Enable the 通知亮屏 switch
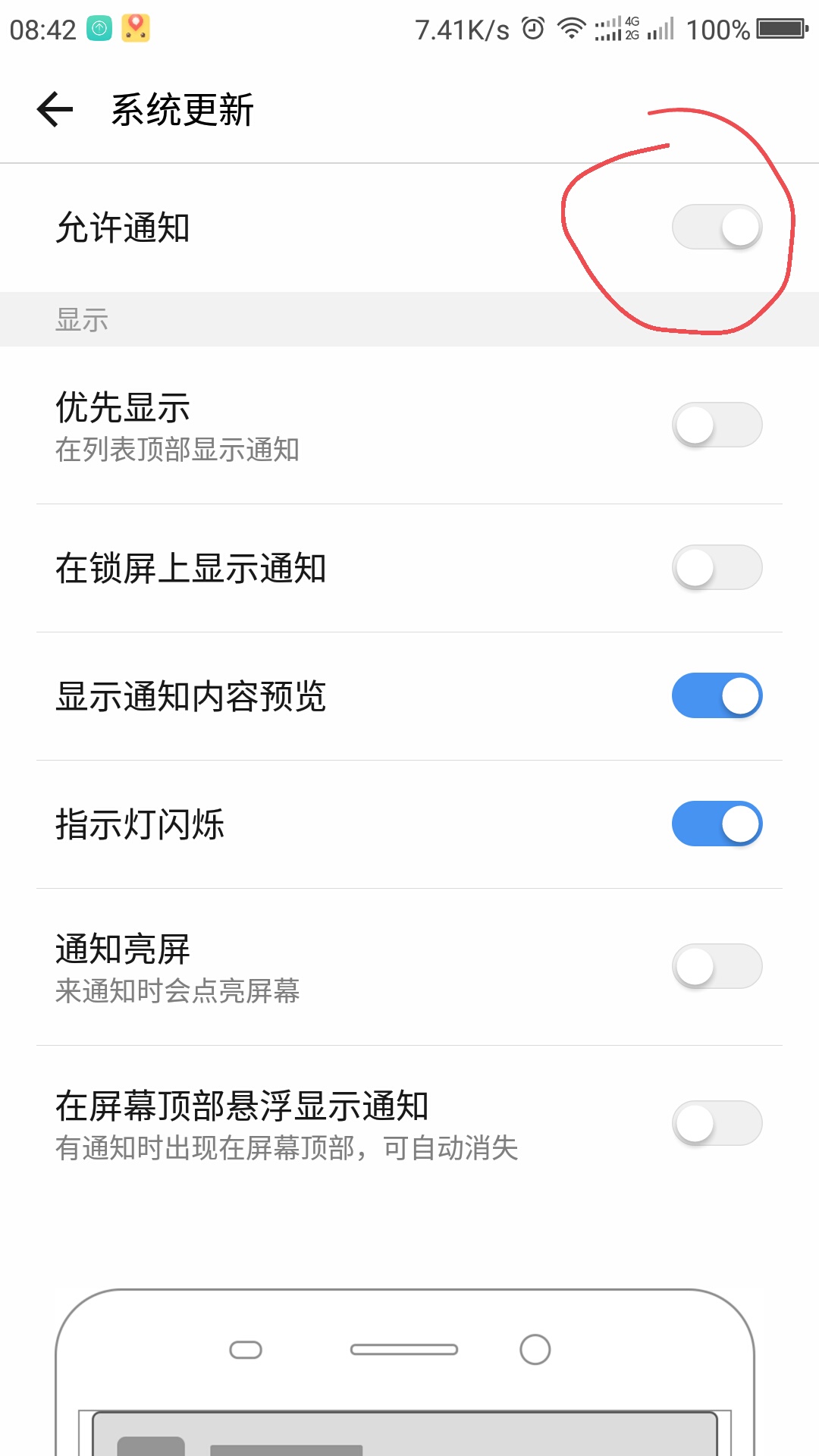The height and width of the screenshot is (1456, 819). 717,966
